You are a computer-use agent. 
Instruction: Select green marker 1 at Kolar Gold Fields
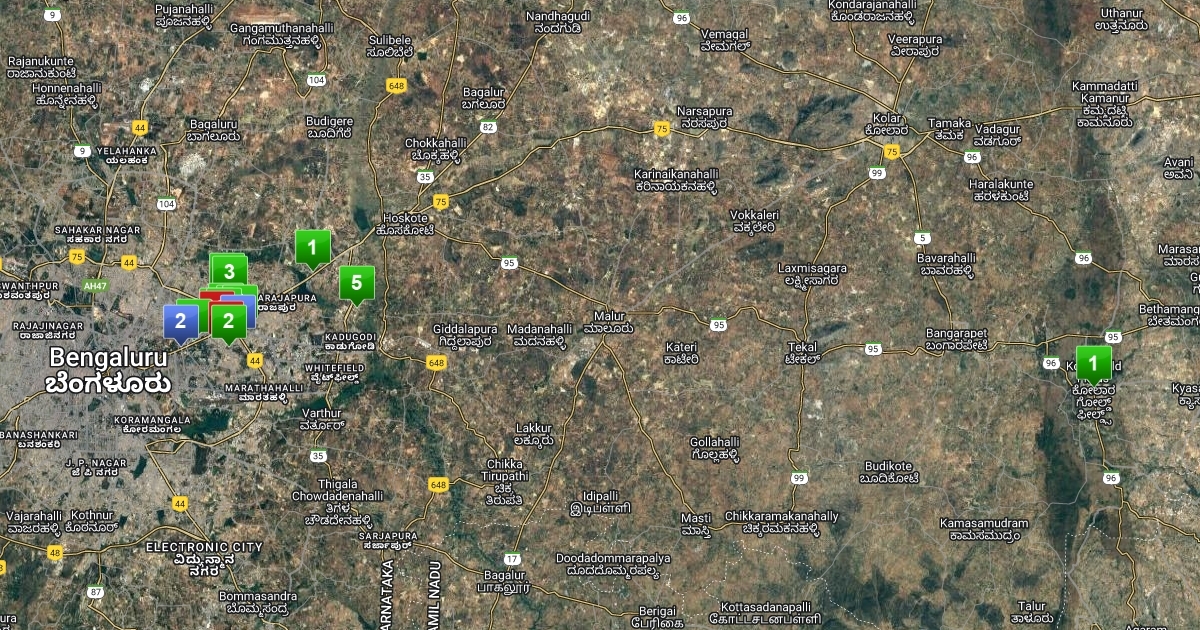coord(1093,362)
